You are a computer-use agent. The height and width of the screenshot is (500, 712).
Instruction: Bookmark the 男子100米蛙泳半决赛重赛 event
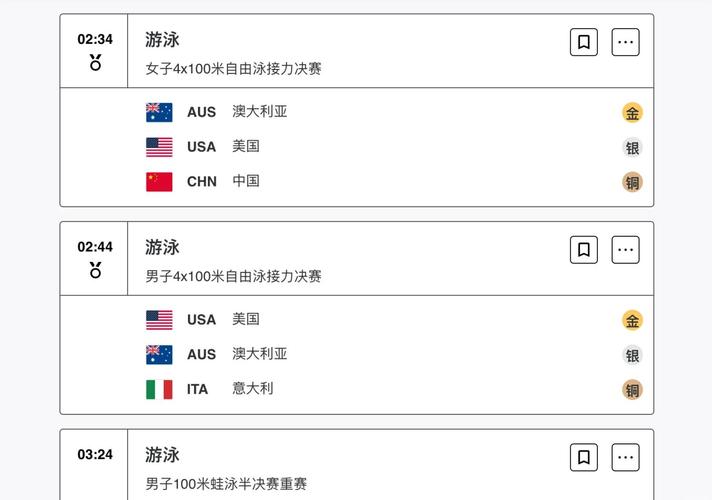click(584, 458)
